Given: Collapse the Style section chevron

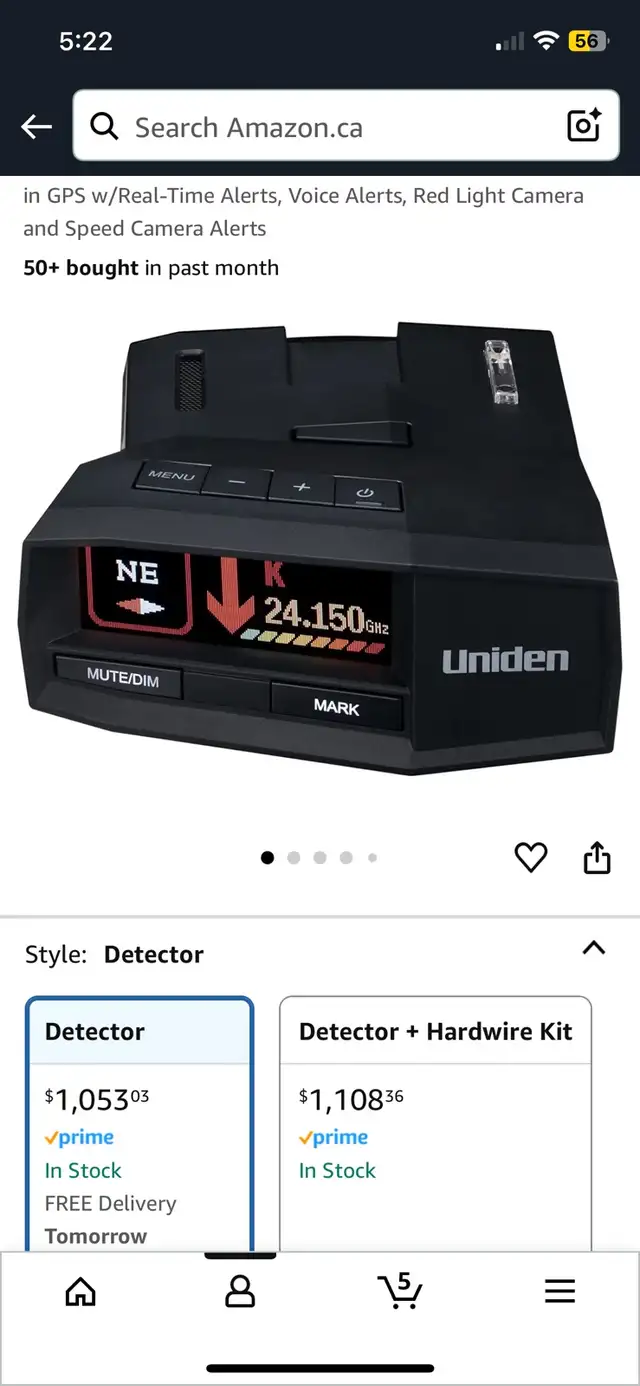Looking at the screenshot, I should tap(594, 948).
